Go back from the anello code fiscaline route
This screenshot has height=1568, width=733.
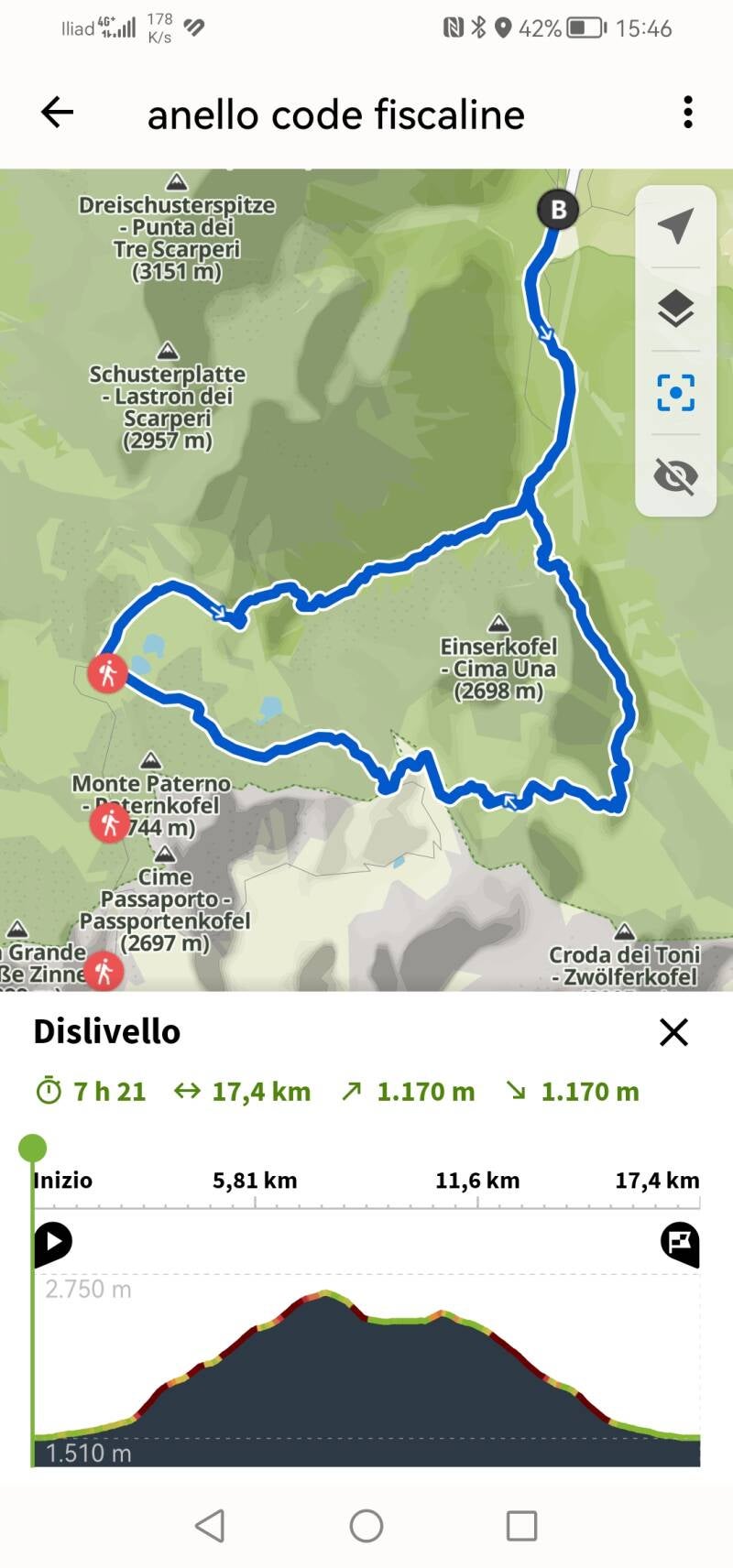pos(57,113)
